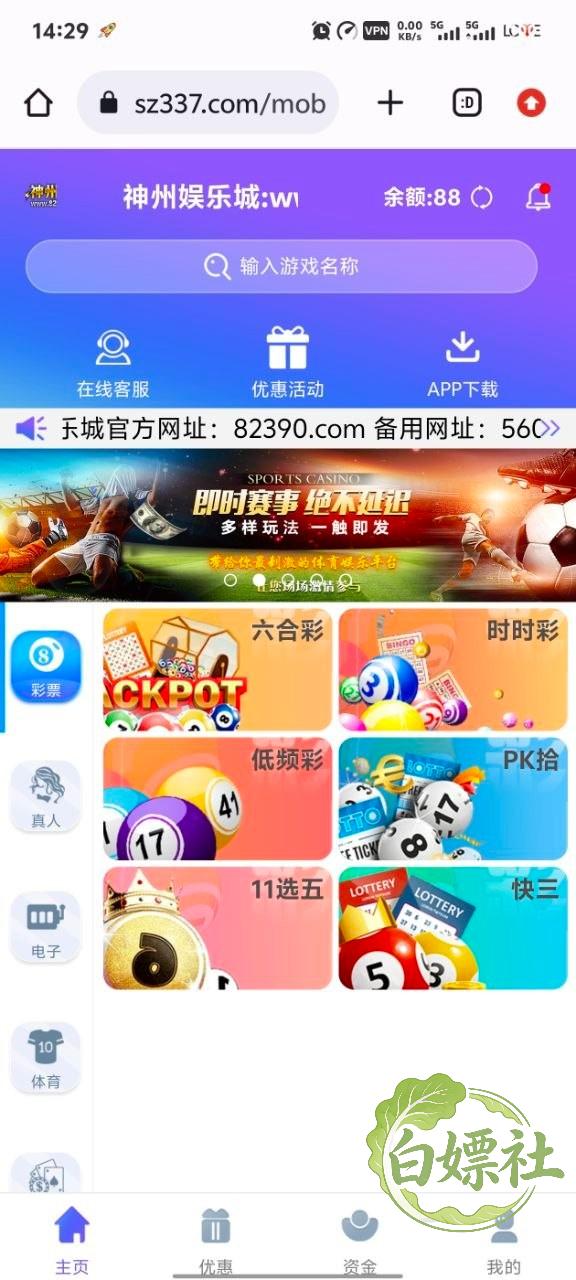The height and width of the screenshot is (1280, 576).
Task: Open the notifications bell
Action: click(538, 197)
